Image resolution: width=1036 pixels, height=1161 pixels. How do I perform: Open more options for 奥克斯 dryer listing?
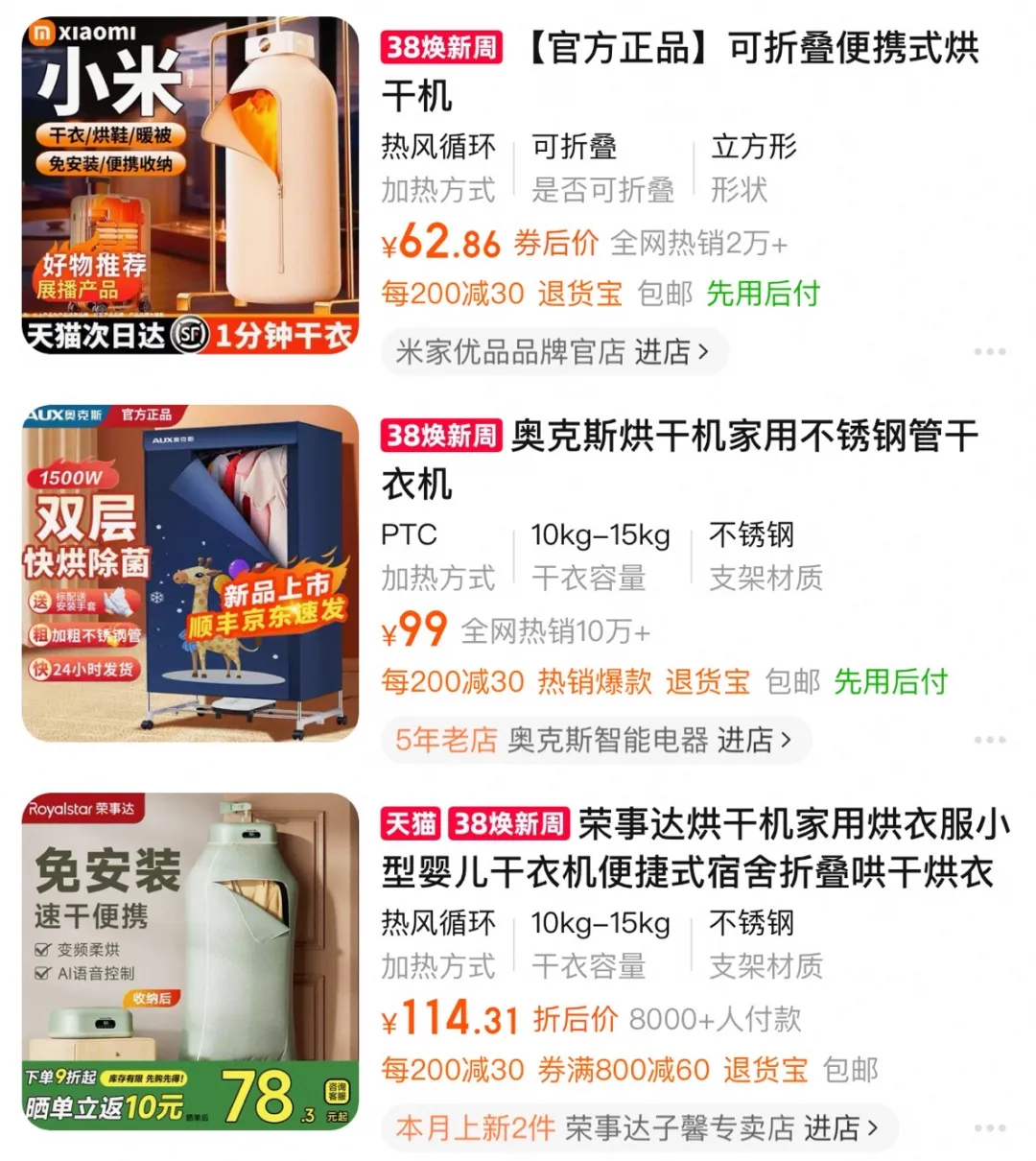pyautogui.click(x=989, y=740)
